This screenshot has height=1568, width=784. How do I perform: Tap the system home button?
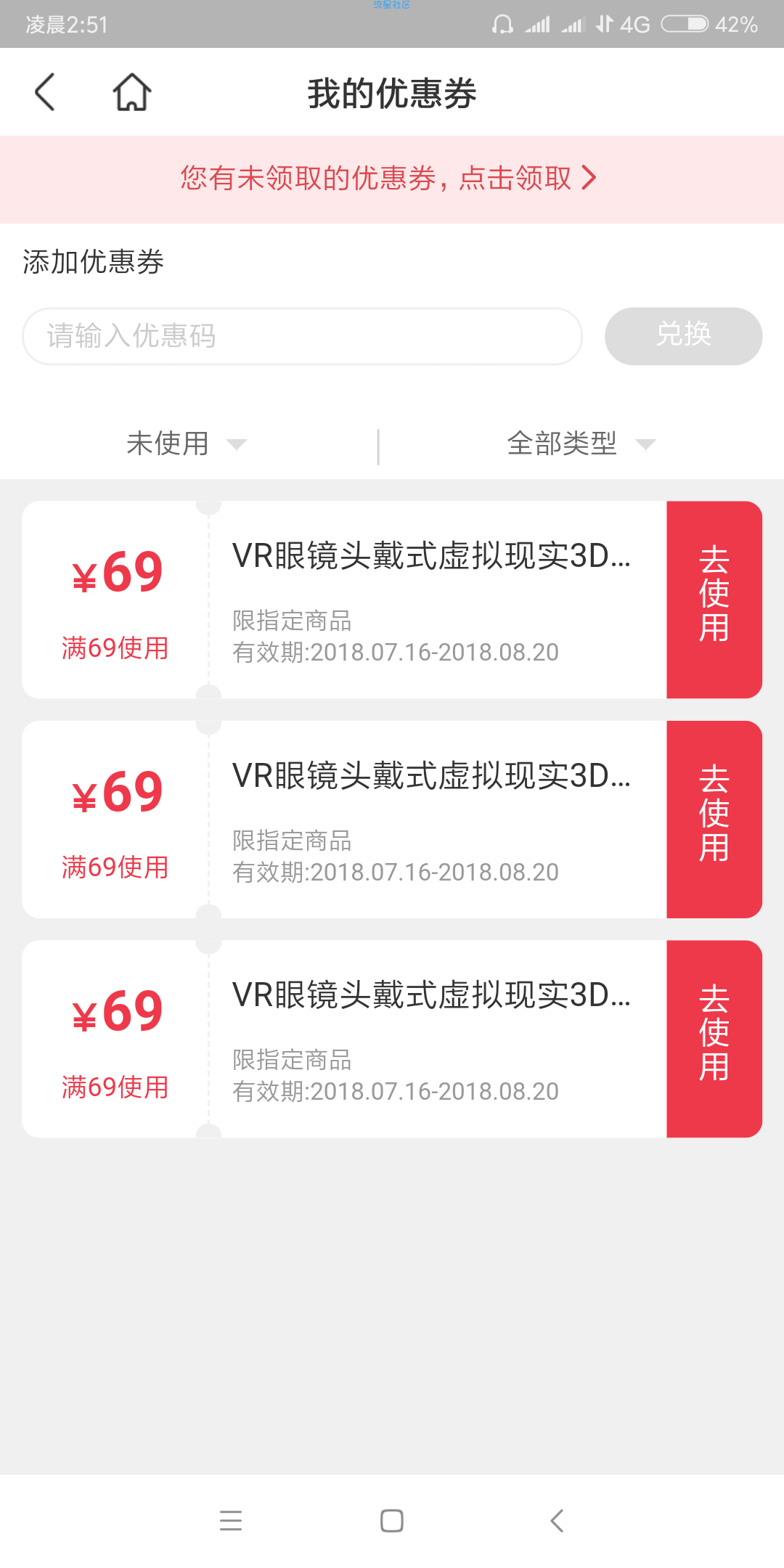click(x=392, y=1520)
